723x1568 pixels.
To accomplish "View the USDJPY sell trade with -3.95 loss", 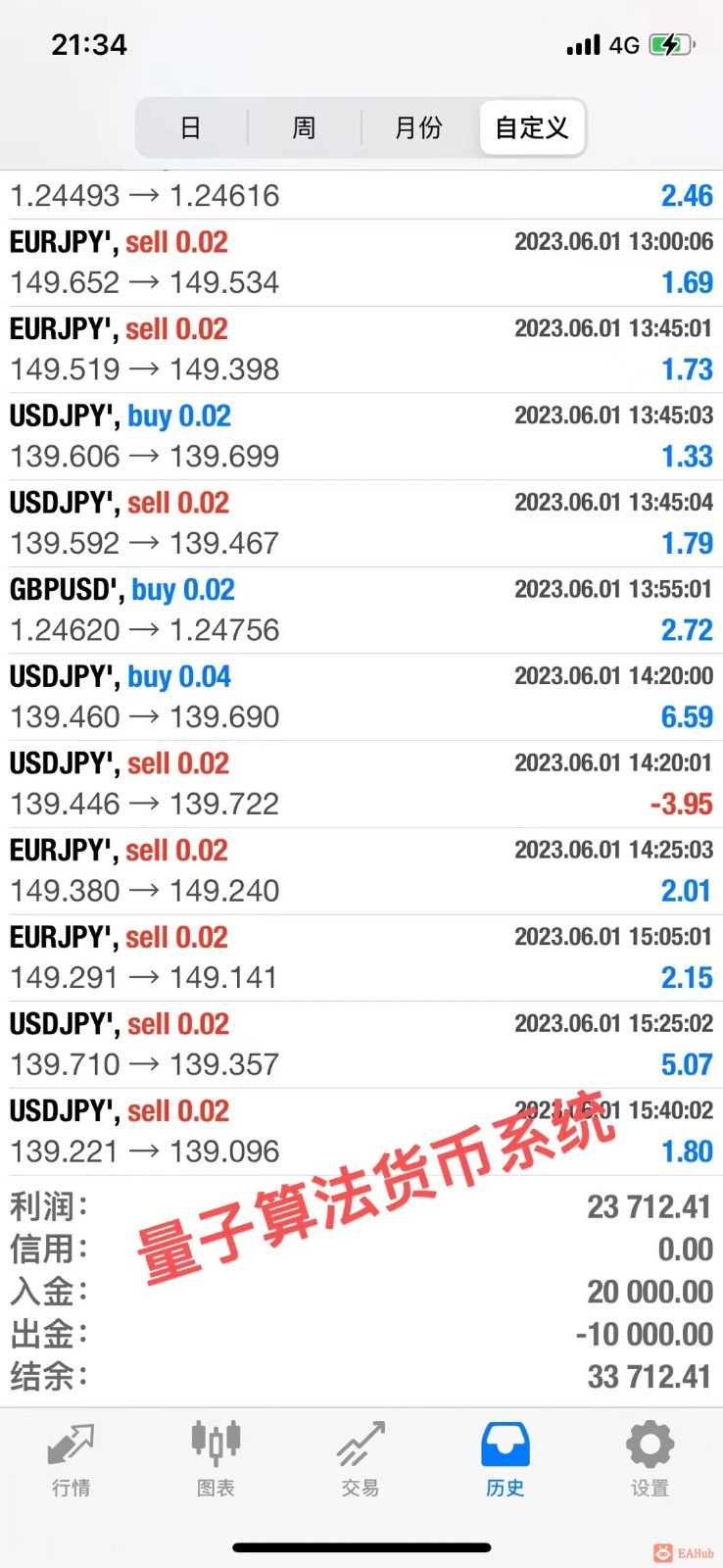I will coord(361,784).
